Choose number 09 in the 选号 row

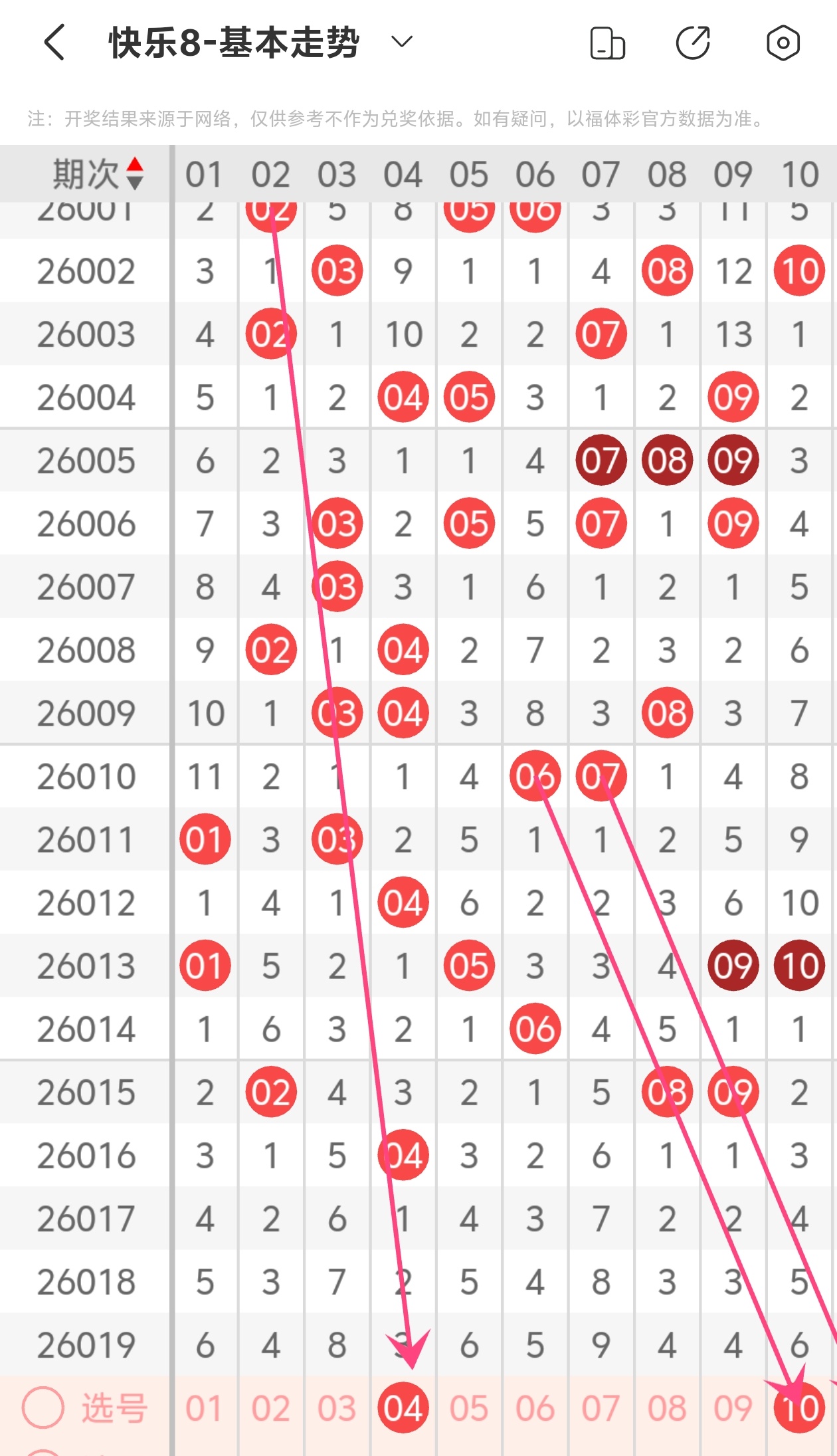[733, 1407]
